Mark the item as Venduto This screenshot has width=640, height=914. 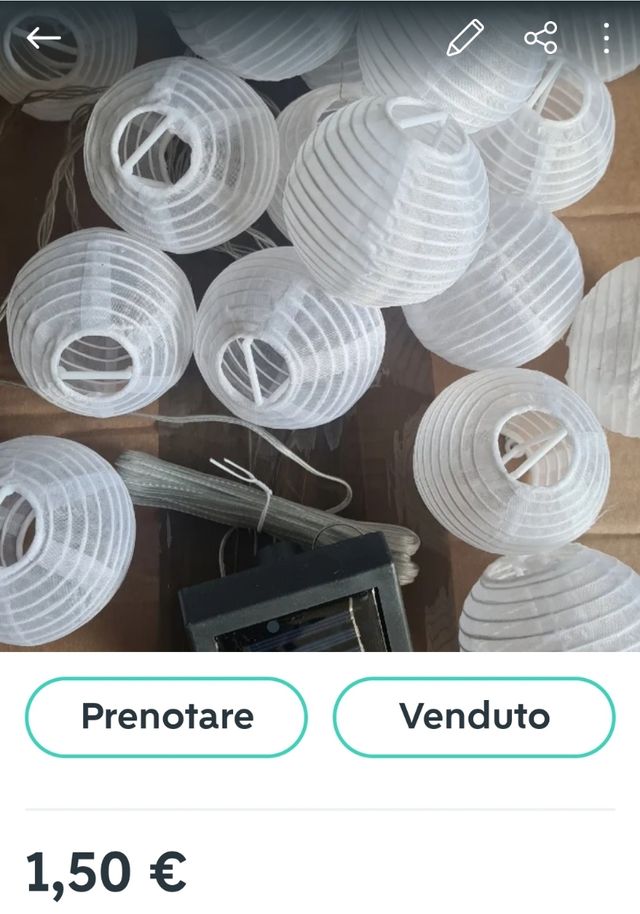(474, 716)
